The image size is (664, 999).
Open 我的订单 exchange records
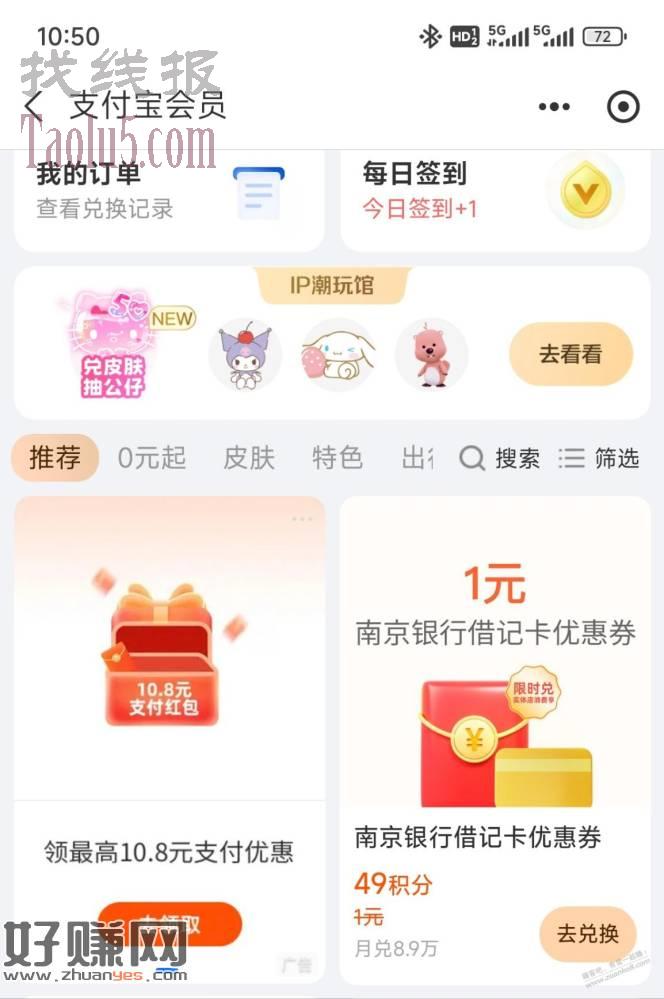click(168, 193)
